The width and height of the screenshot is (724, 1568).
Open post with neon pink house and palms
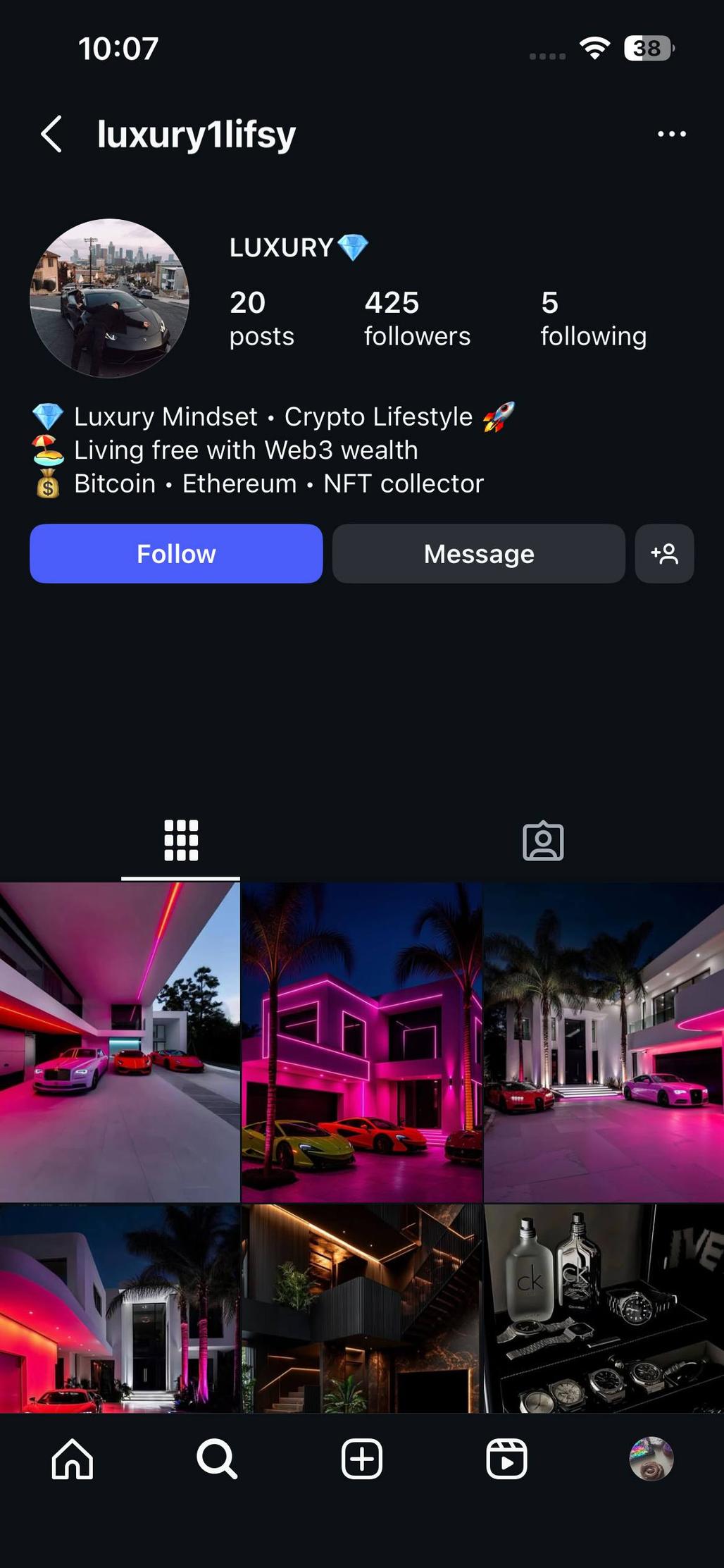point(361,1042)
